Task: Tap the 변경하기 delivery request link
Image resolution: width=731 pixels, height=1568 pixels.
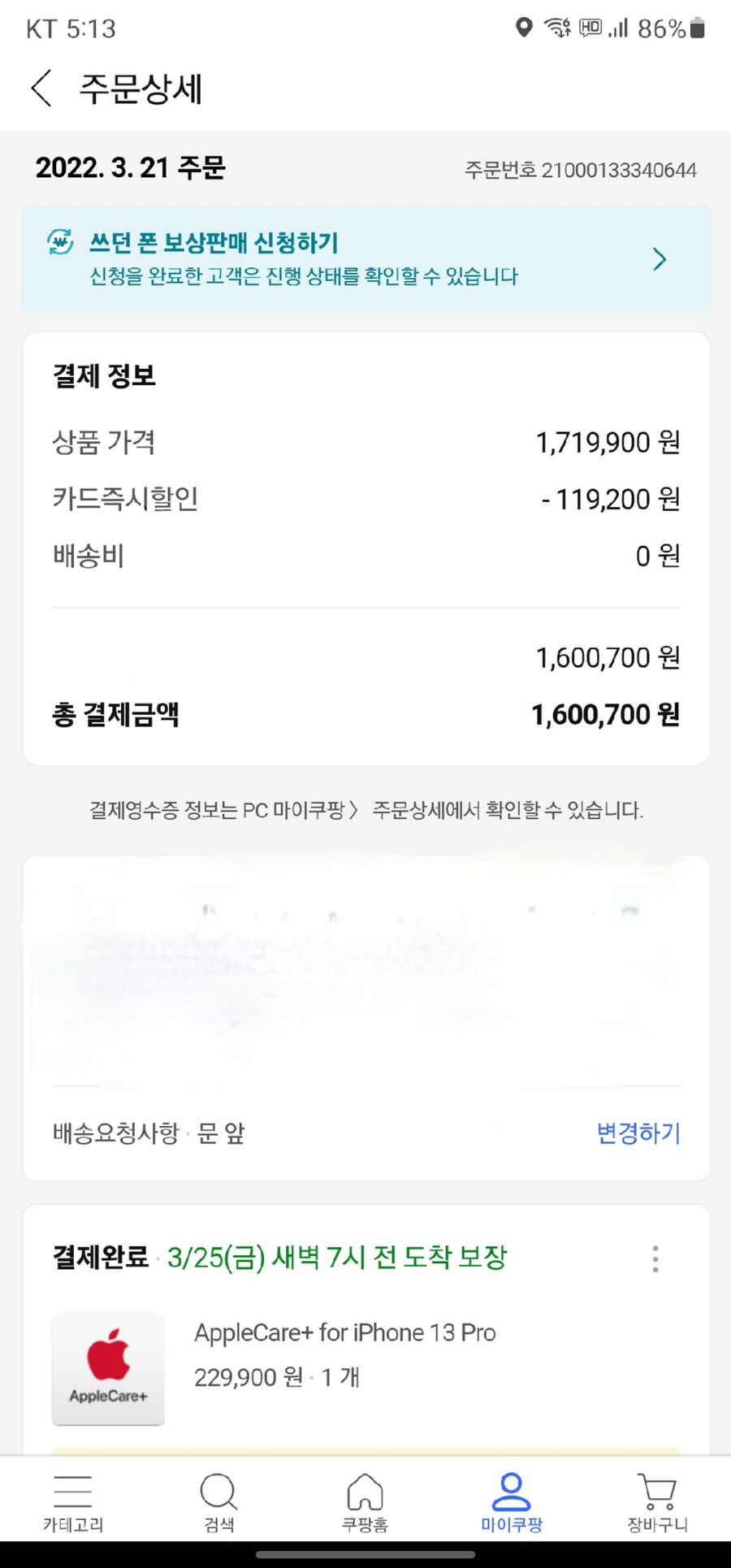Action: click(x=638, y=1133)
